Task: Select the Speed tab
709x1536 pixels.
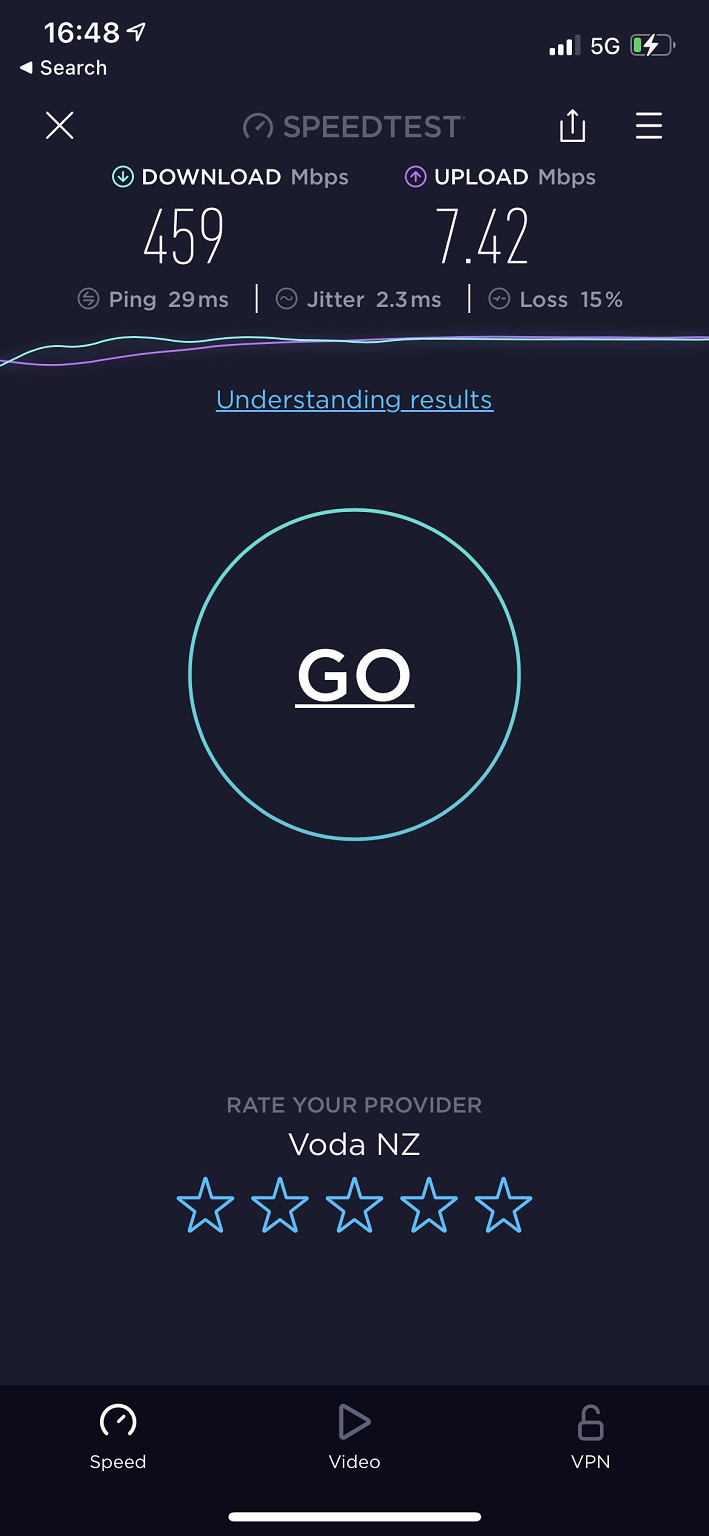Action: (x=118, y=1436)
